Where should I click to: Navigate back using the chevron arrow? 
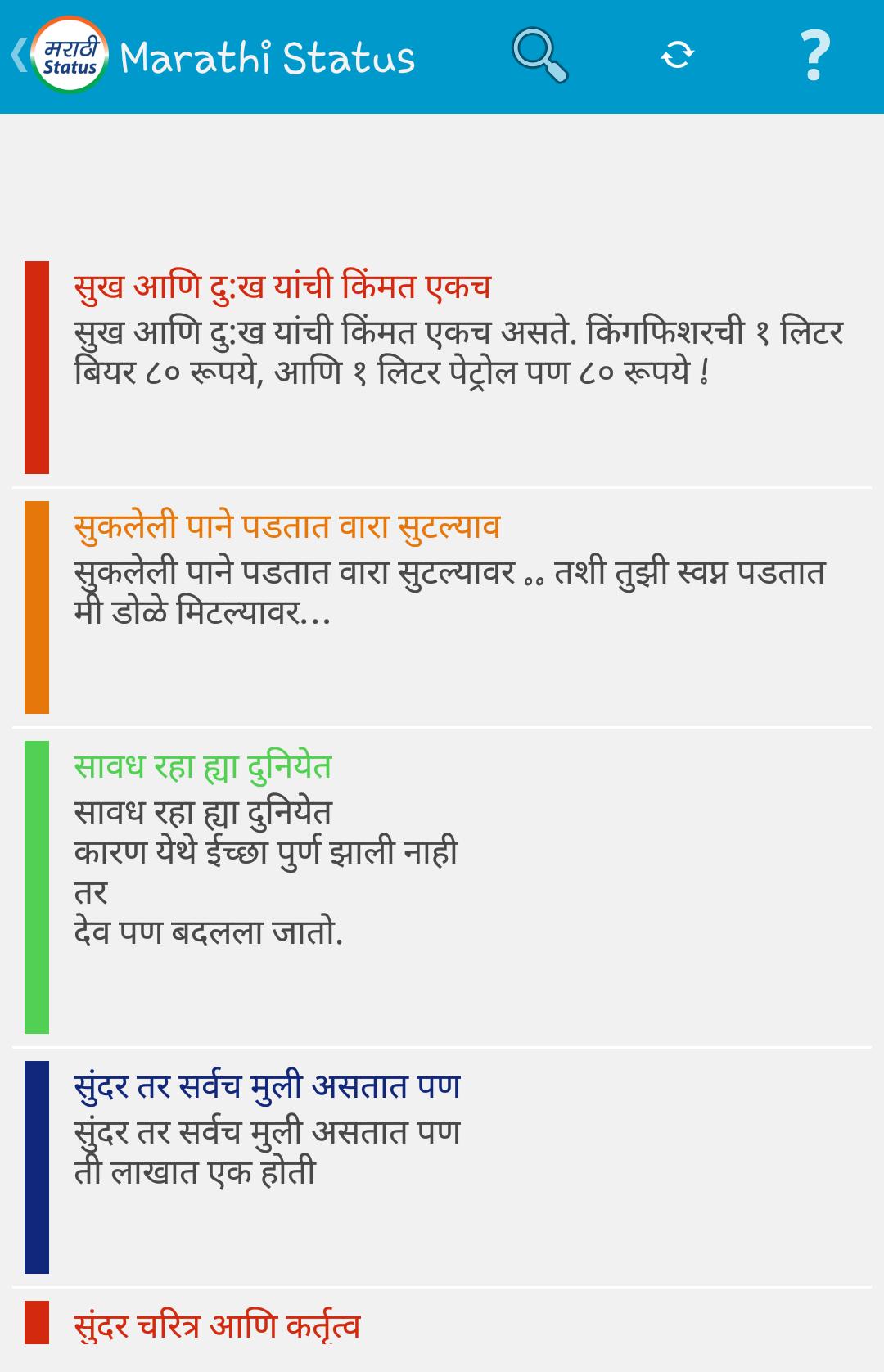tap(17, 56)
